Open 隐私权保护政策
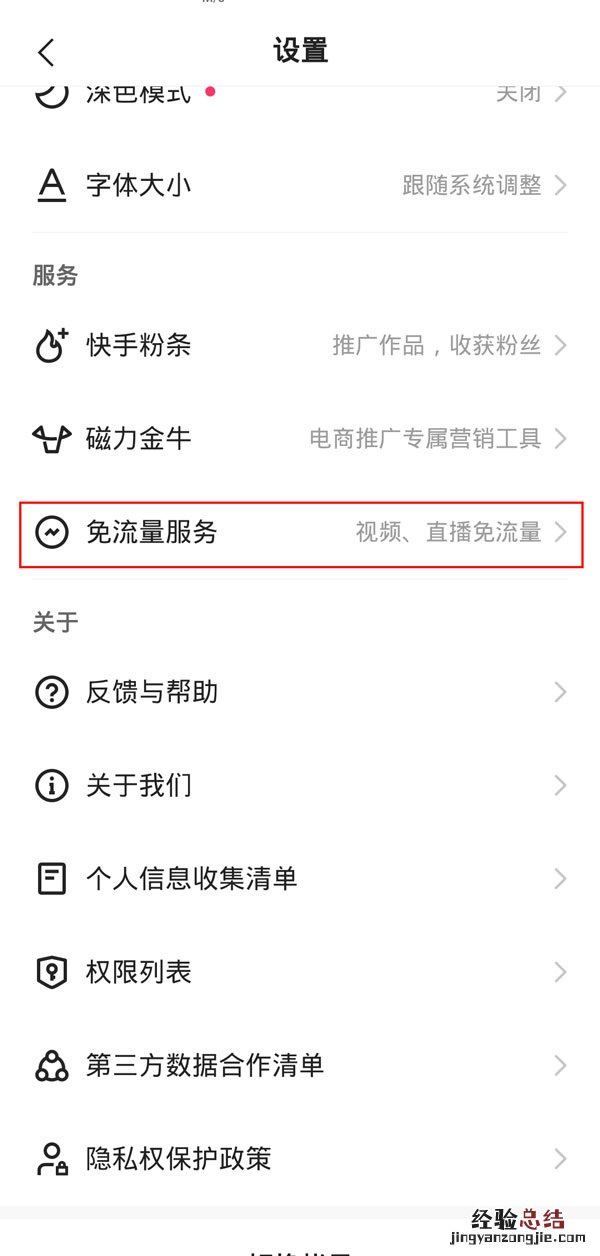Image resolution: width=600 pixels, height=1256 pixels. (300, 1158)
